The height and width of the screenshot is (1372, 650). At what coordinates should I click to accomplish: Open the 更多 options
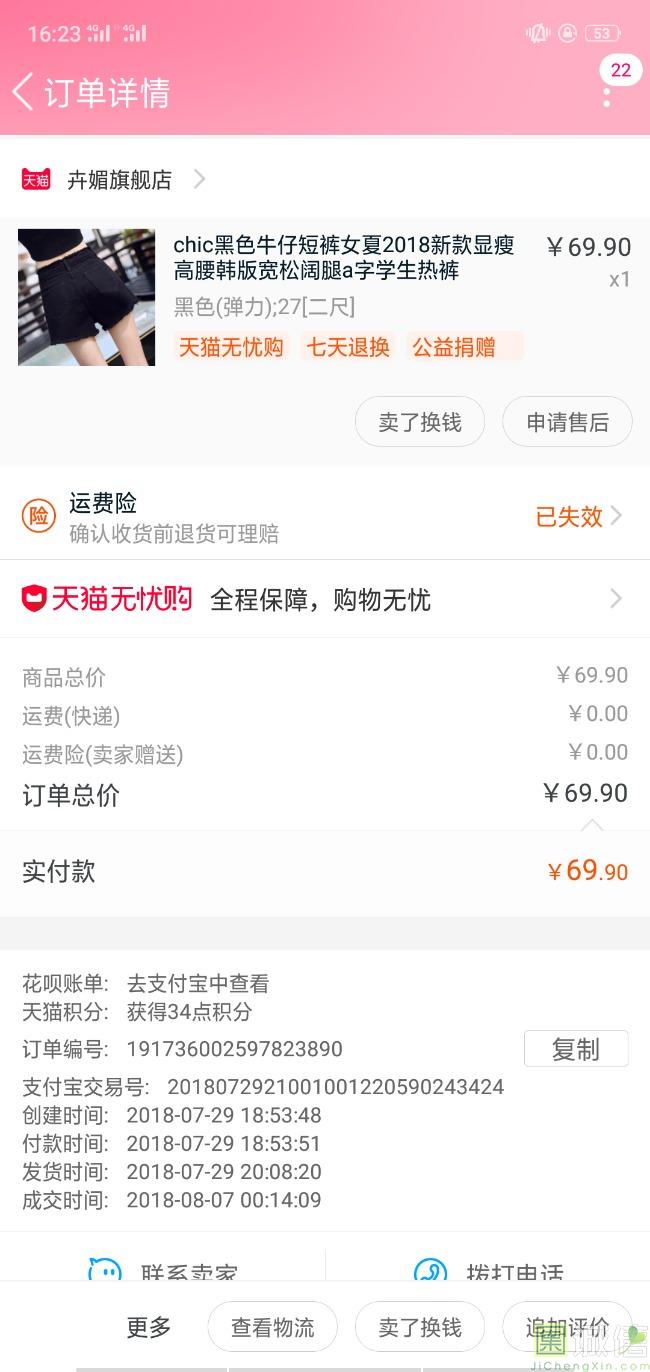pyautogui.click(x=149, y=1327)
